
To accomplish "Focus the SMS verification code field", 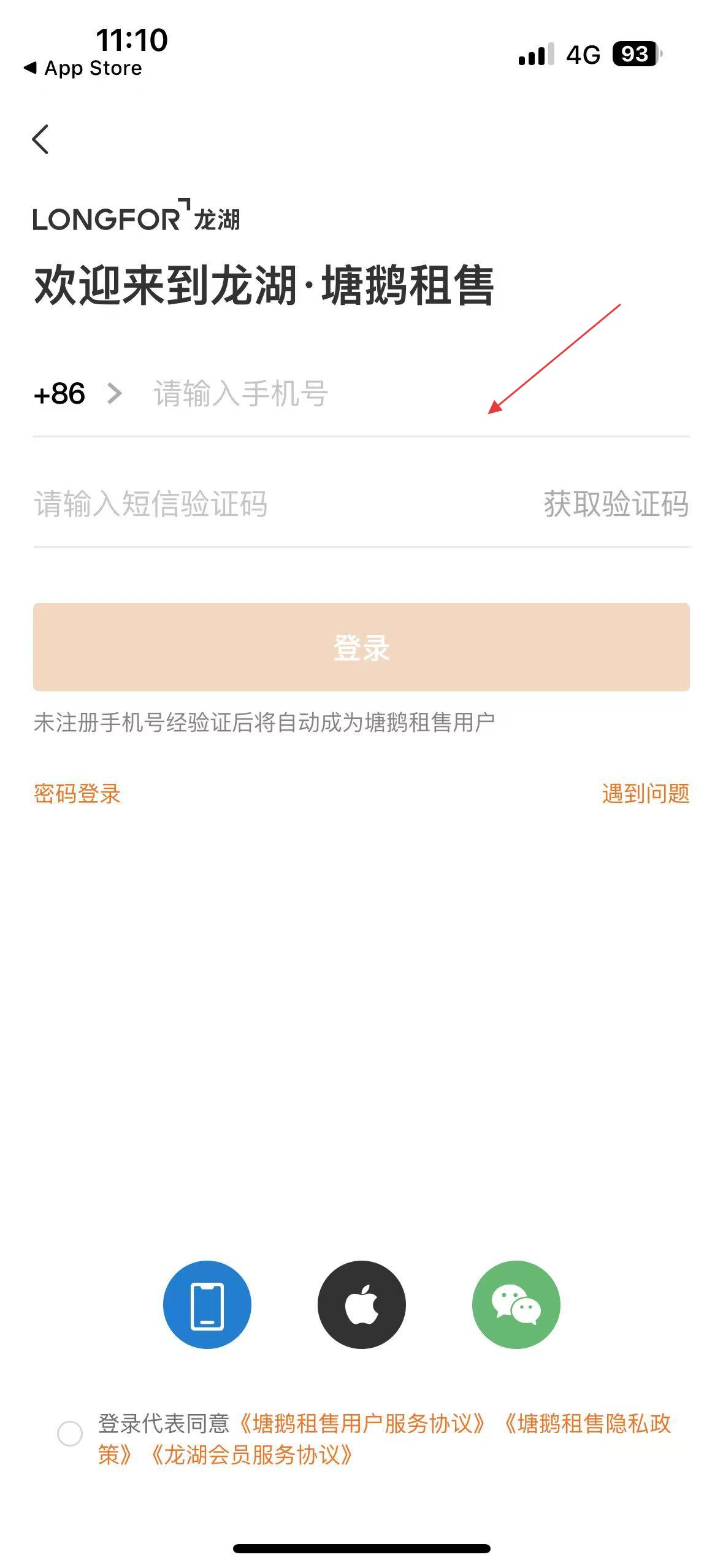I will point(245,504).
